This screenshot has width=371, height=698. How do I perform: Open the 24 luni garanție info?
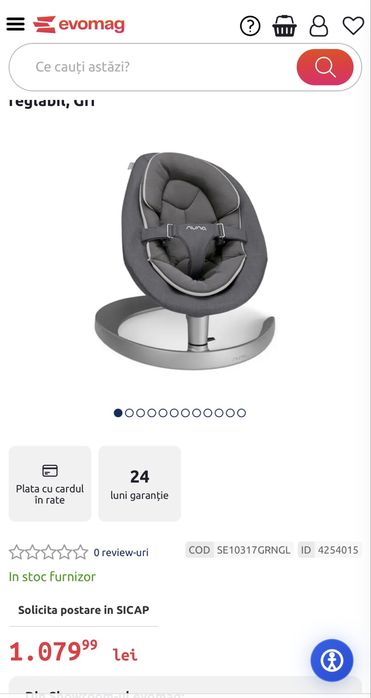click(x=140, y=483)
